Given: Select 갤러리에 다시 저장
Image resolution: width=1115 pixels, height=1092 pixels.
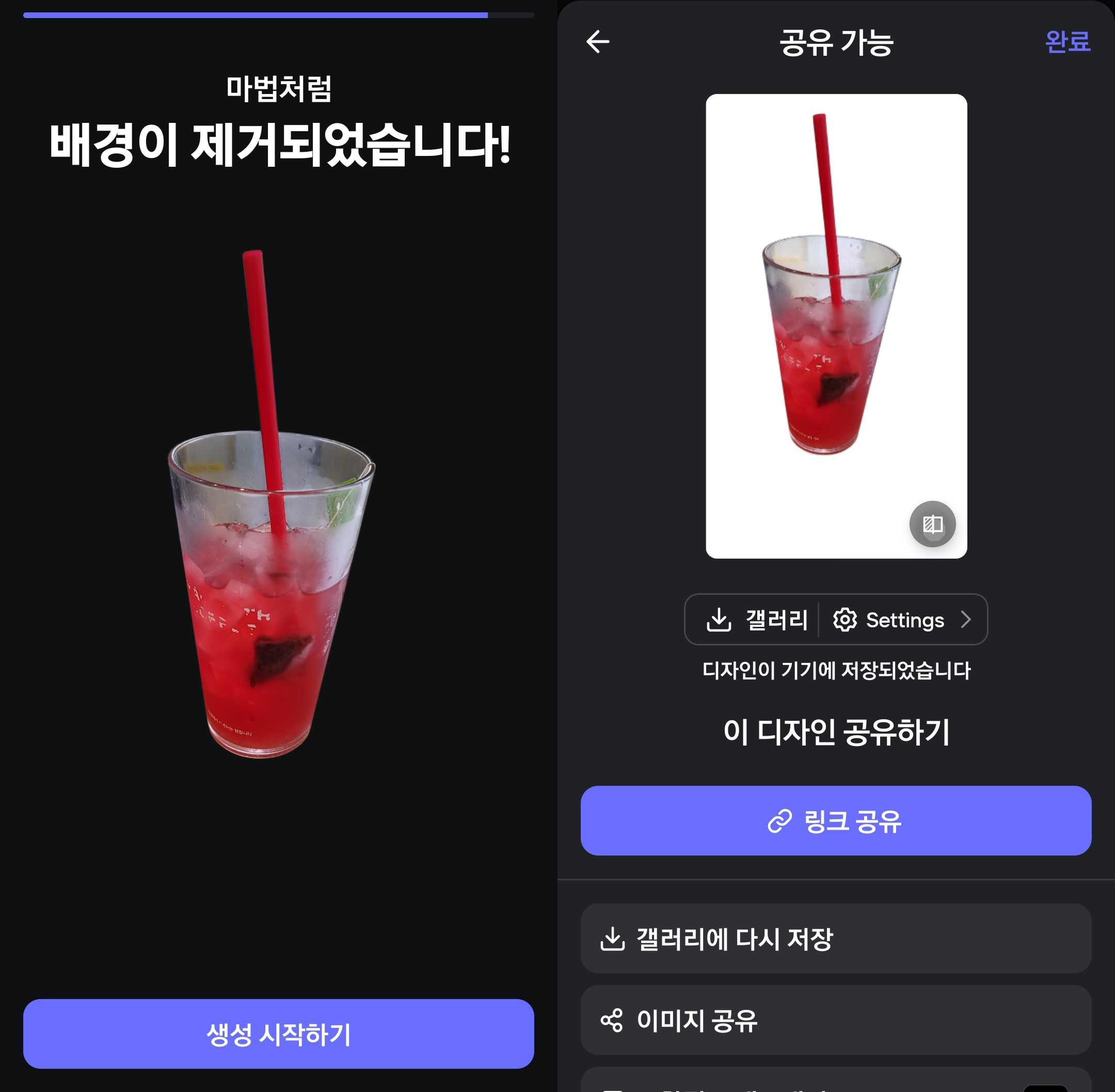Looking at the screenshot, I should 835,938.
